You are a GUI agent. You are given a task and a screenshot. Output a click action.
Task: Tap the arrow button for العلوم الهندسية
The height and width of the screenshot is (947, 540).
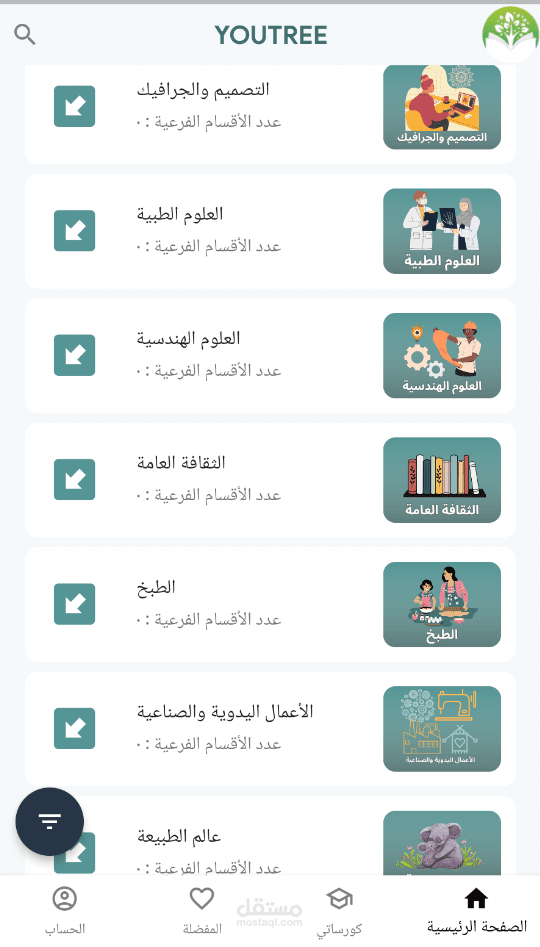point(74,355)
